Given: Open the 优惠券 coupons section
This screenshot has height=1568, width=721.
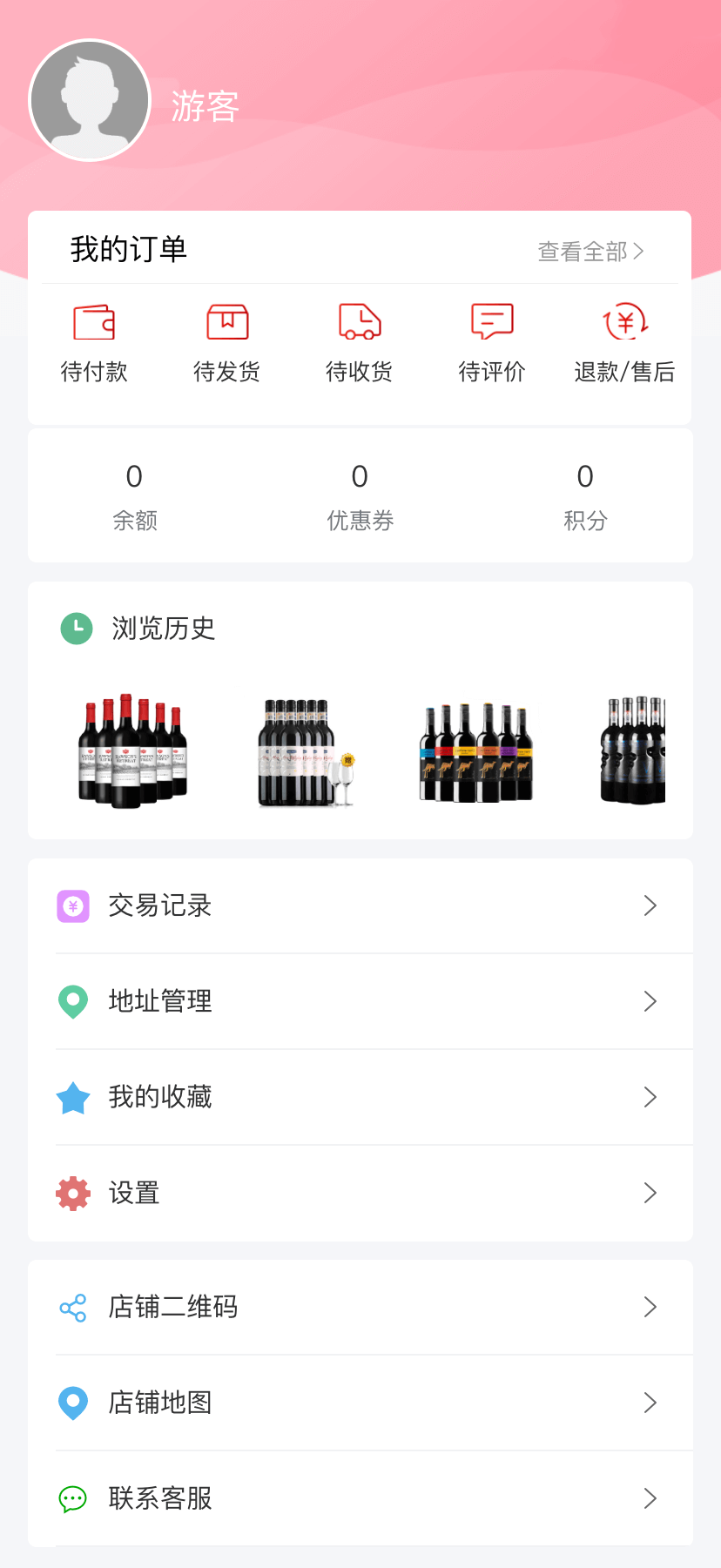Looking at the screenshot, I should point(360,496).
